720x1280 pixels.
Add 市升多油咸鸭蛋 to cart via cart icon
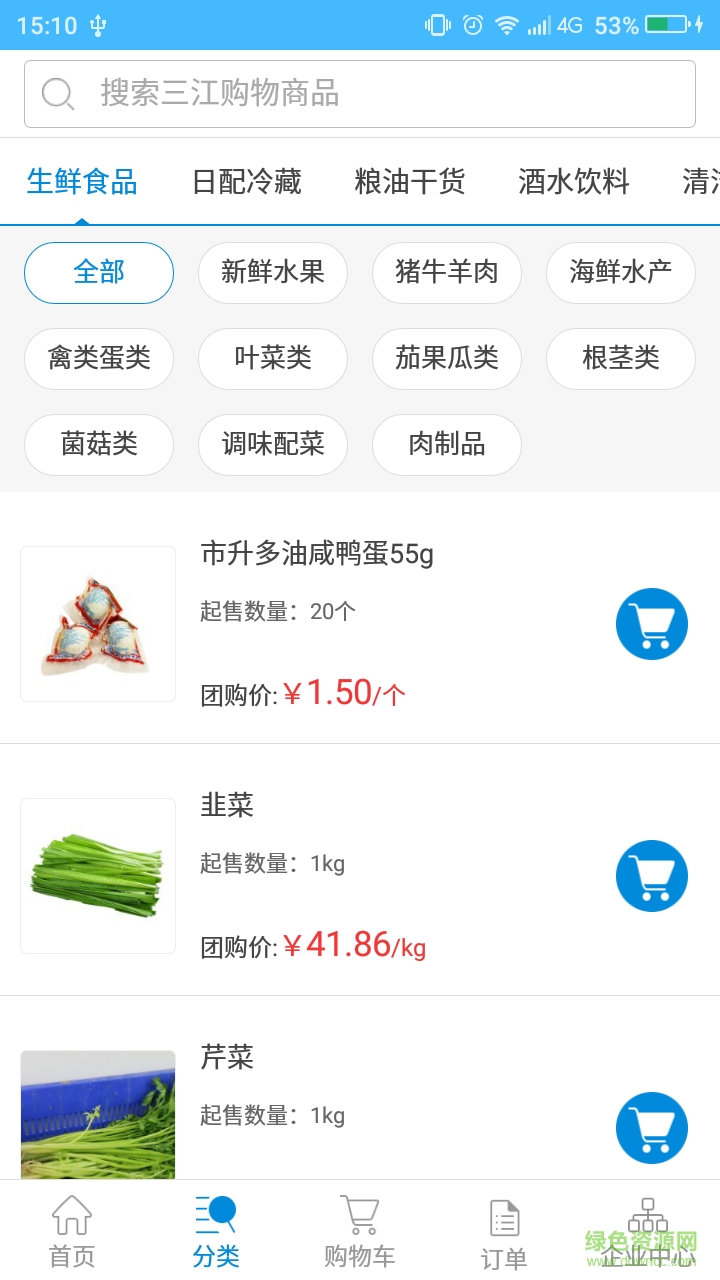pyautogui.click(x=651, y=623)
